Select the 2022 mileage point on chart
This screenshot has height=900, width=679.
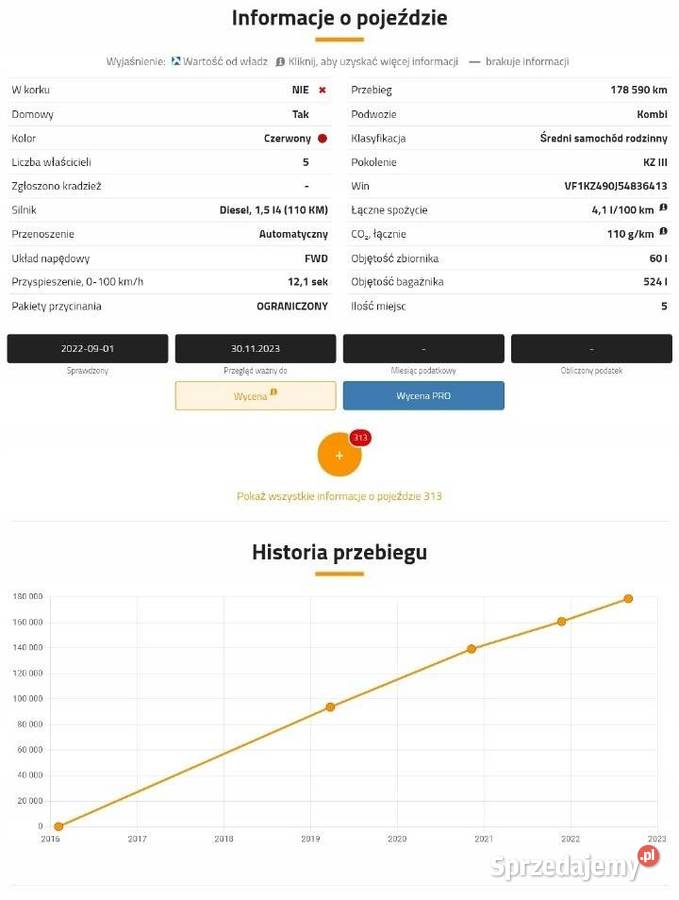coord(628,599)
